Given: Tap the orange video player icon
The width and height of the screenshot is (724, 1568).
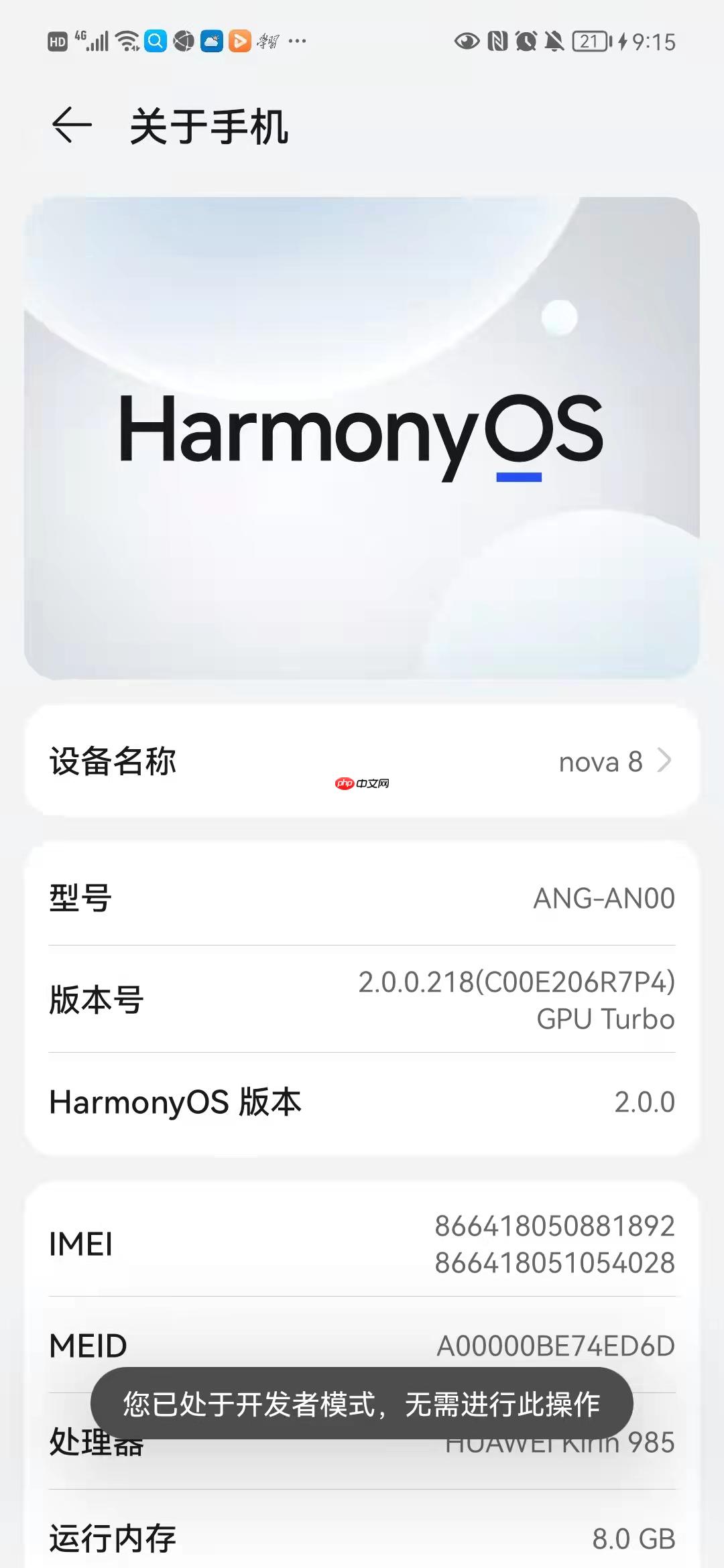Looking at the screenshot, I should 239,40.
